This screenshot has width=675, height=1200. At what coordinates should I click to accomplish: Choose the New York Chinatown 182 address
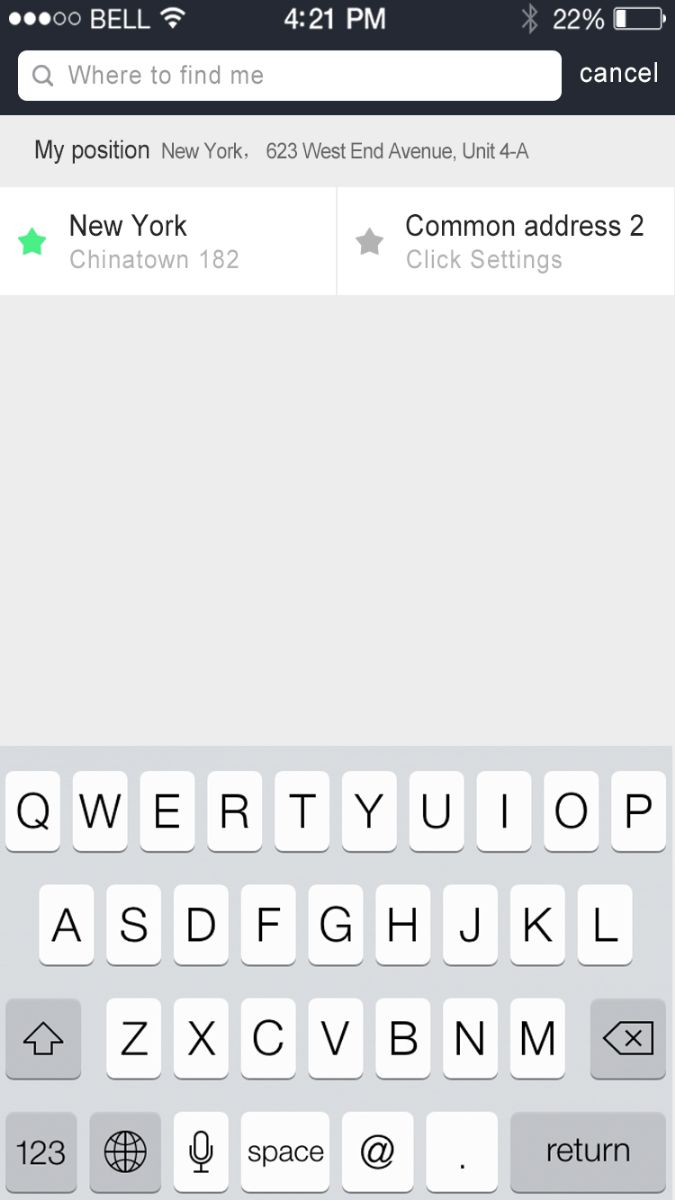point(168,241)
